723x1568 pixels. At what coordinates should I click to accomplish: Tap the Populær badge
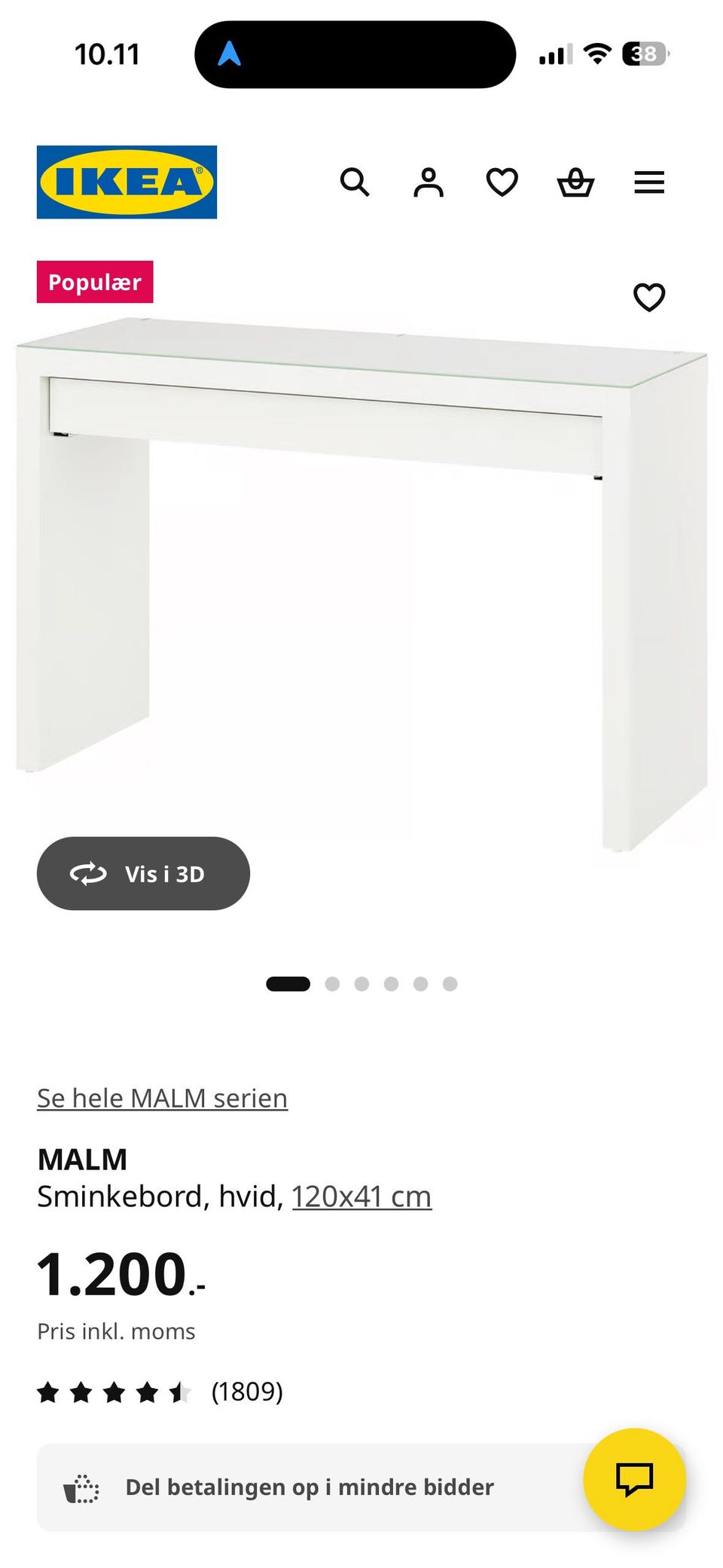coord(95,282)
